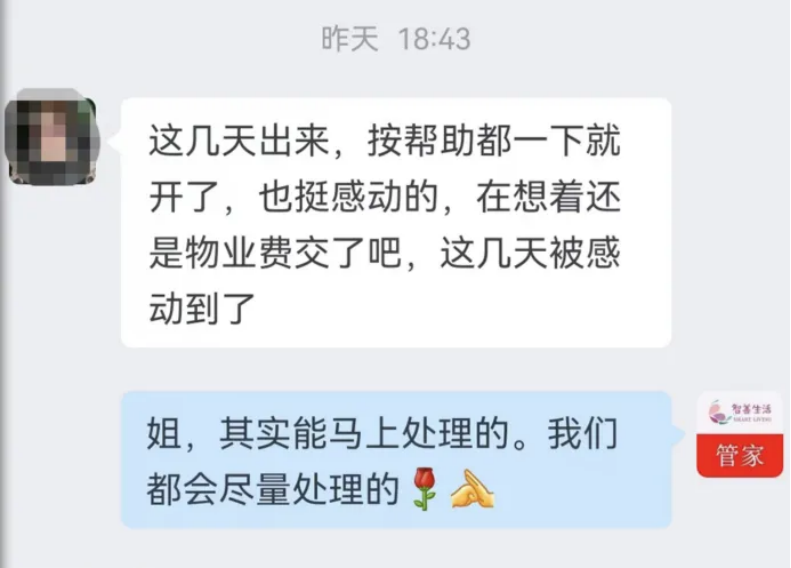
Task: Open the 管家 profile avatar
Action: [739, 434]
